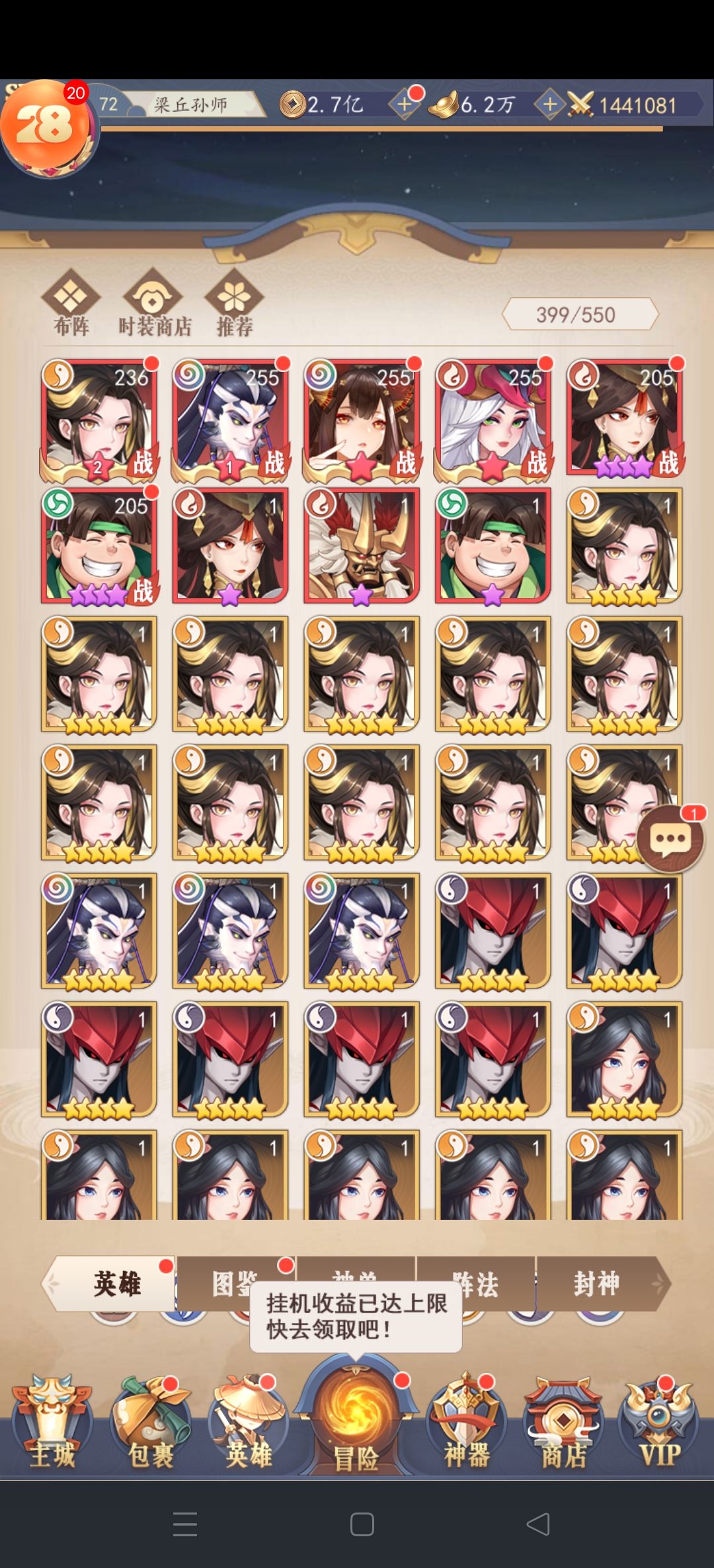Open the floating chat bubble button
714x1568 pixels.
671,839
